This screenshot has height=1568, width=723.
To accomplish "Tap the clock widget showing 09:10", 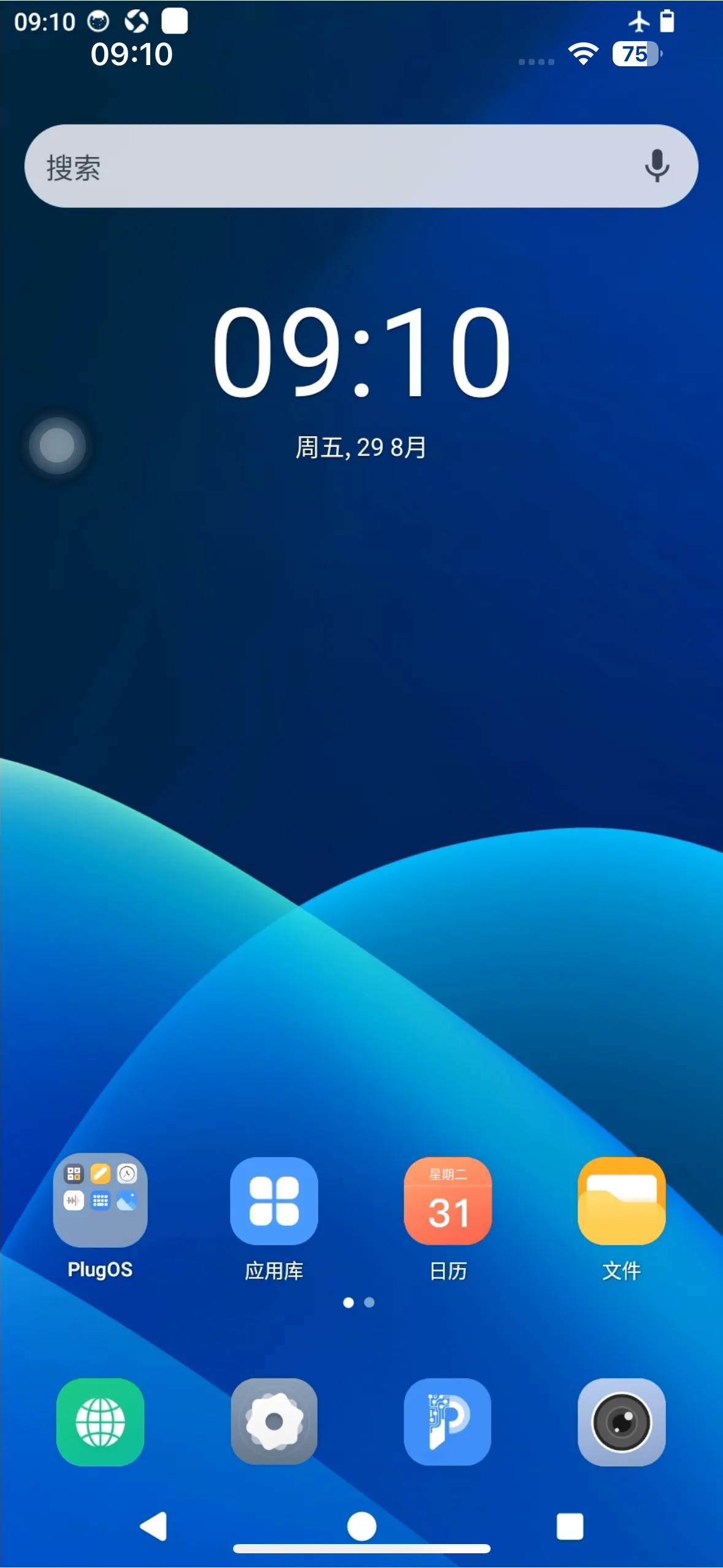I will [x=361, y=352].
